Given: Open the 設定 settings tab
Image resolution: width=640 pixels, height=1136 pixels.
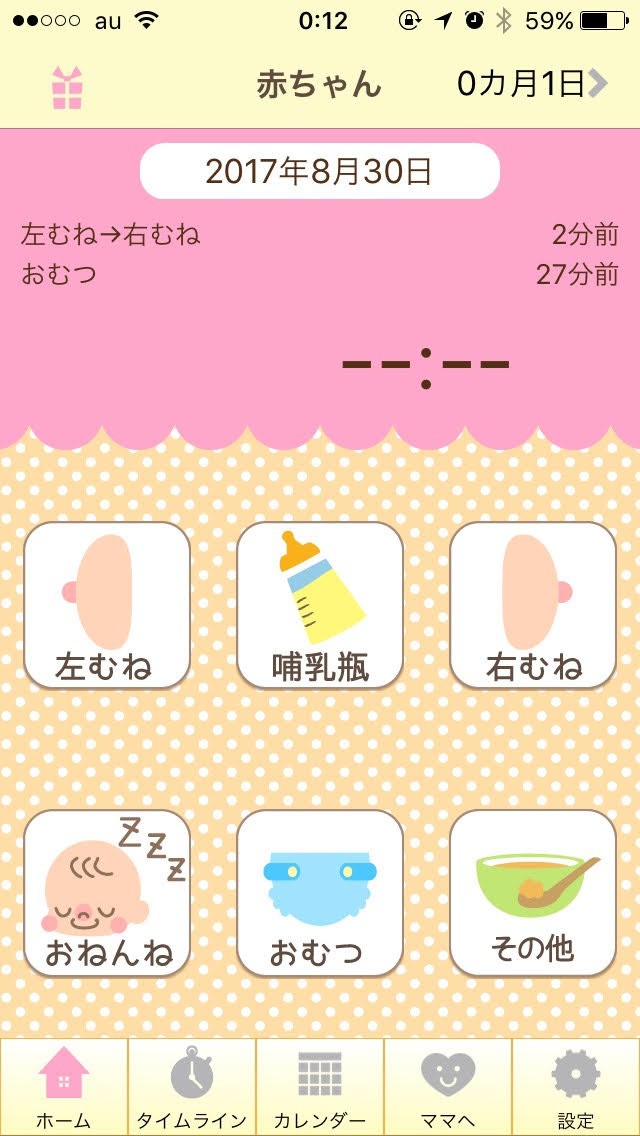Looking at the screenshot, I should [576, 1088].
